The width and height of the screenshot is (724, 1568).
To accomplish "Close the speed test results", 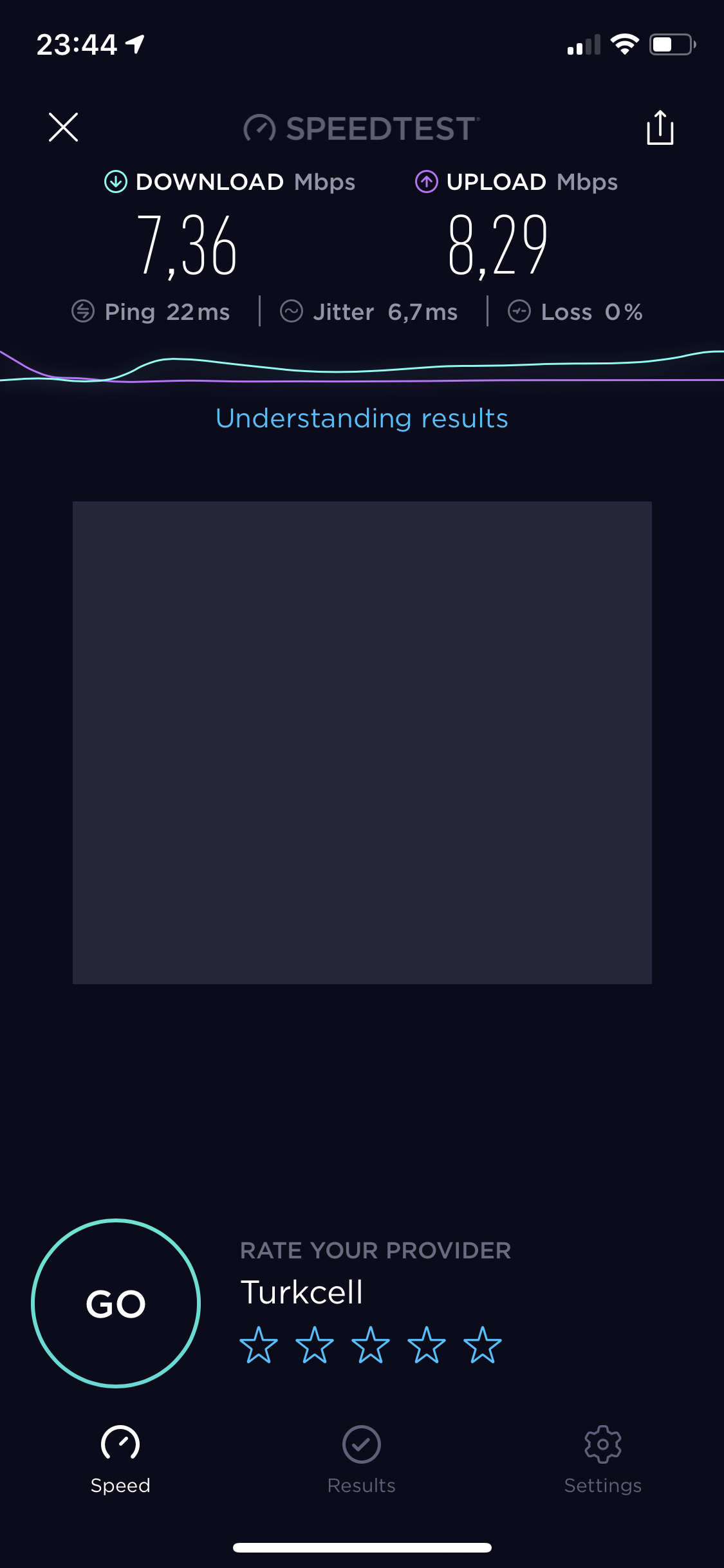I will click(63, 127).
